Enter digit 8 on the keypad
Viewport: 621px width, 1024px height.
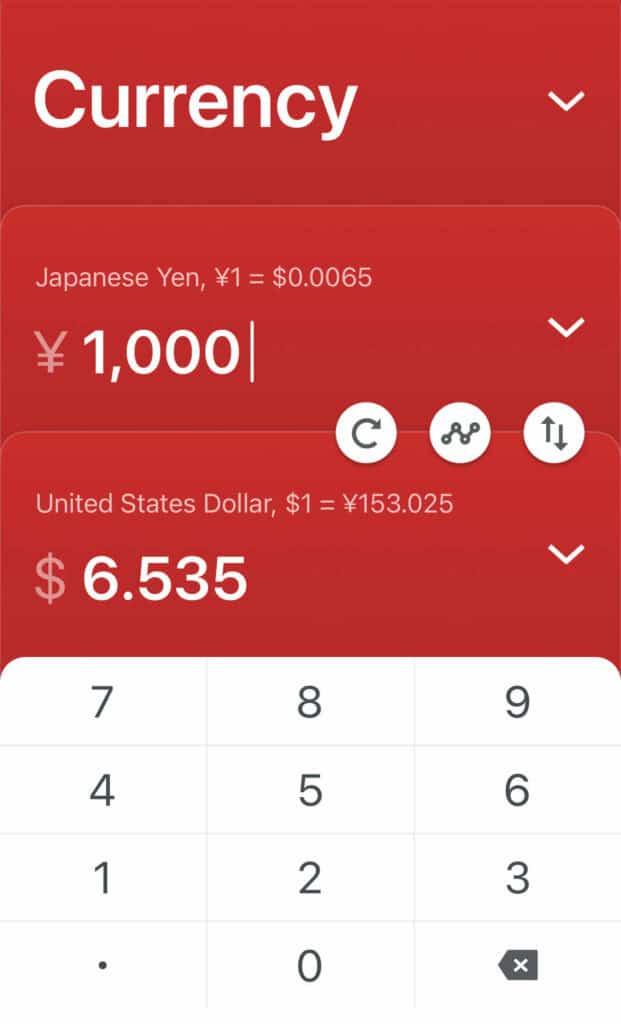[310, 703]
